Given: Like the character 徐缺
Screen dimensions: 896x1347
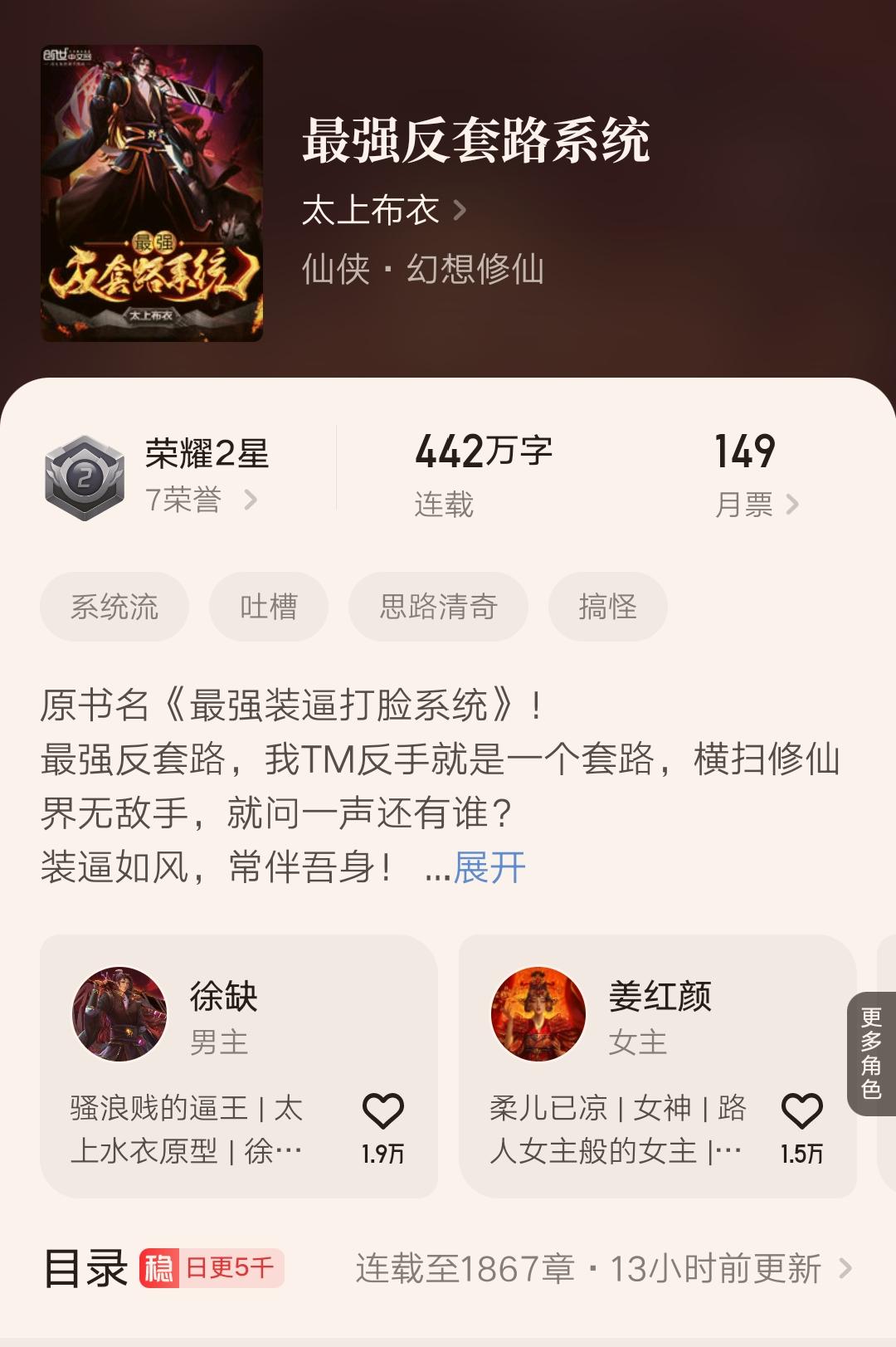Looking at the screenshot, I should pos(382,1112).
